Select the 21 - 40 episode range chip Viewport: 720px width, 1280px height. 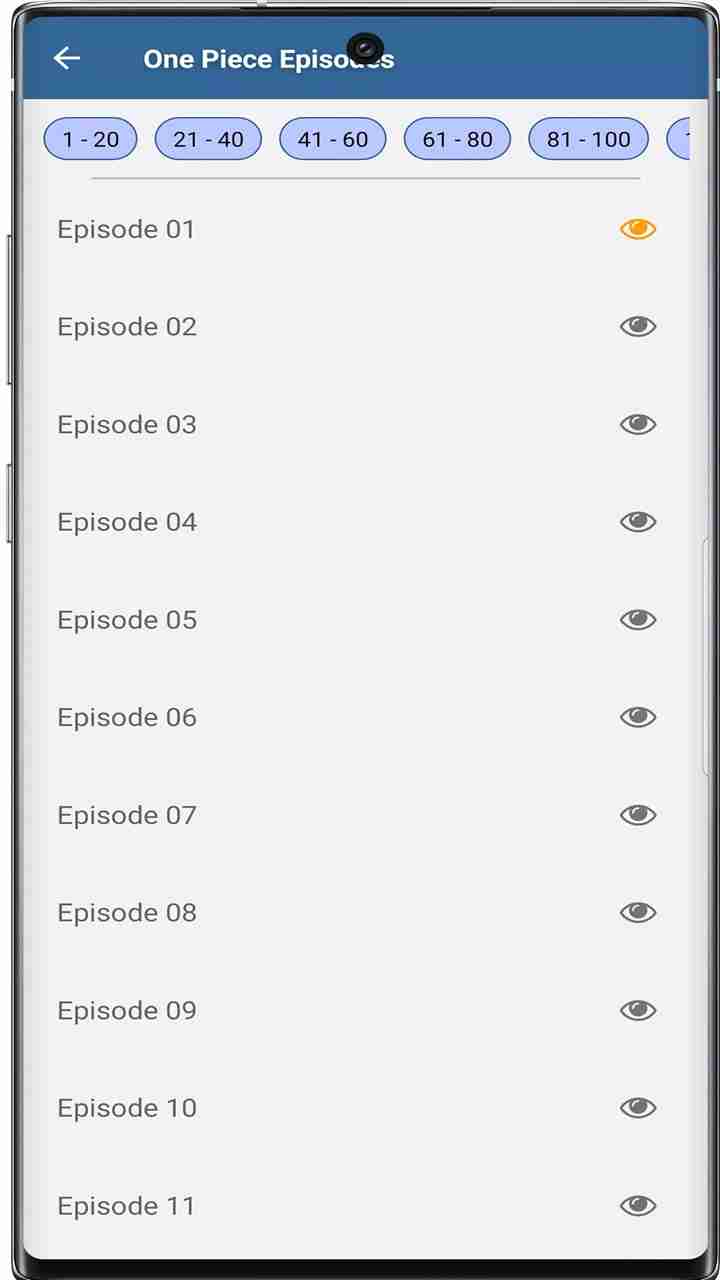click(208, 139)
